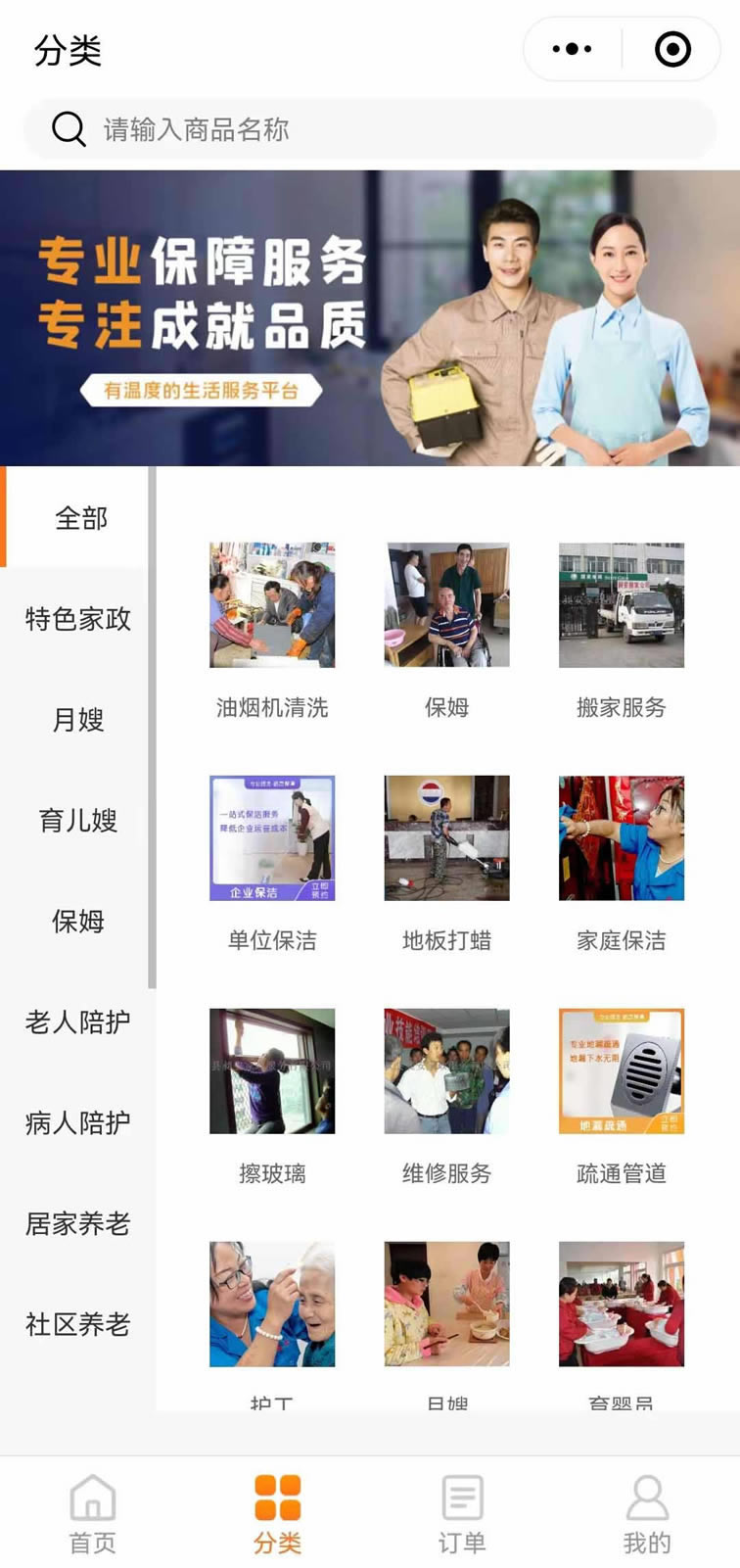Screen dimensions: 740x1568
Task: Switch to the 订单 tab
Action: tap(462, 1513)
